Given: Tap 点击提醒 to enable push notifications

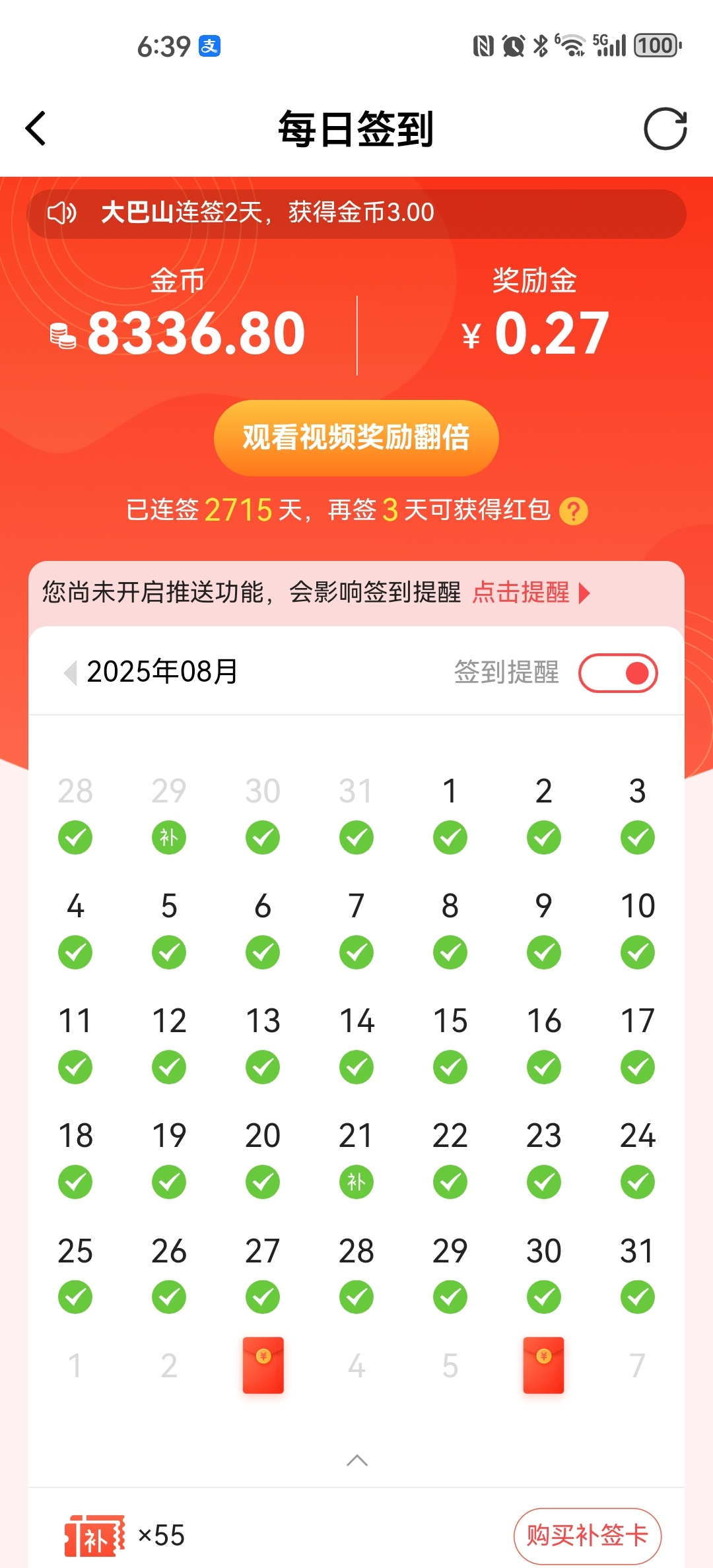Looking at the screenshot, I should pos(530,592).
